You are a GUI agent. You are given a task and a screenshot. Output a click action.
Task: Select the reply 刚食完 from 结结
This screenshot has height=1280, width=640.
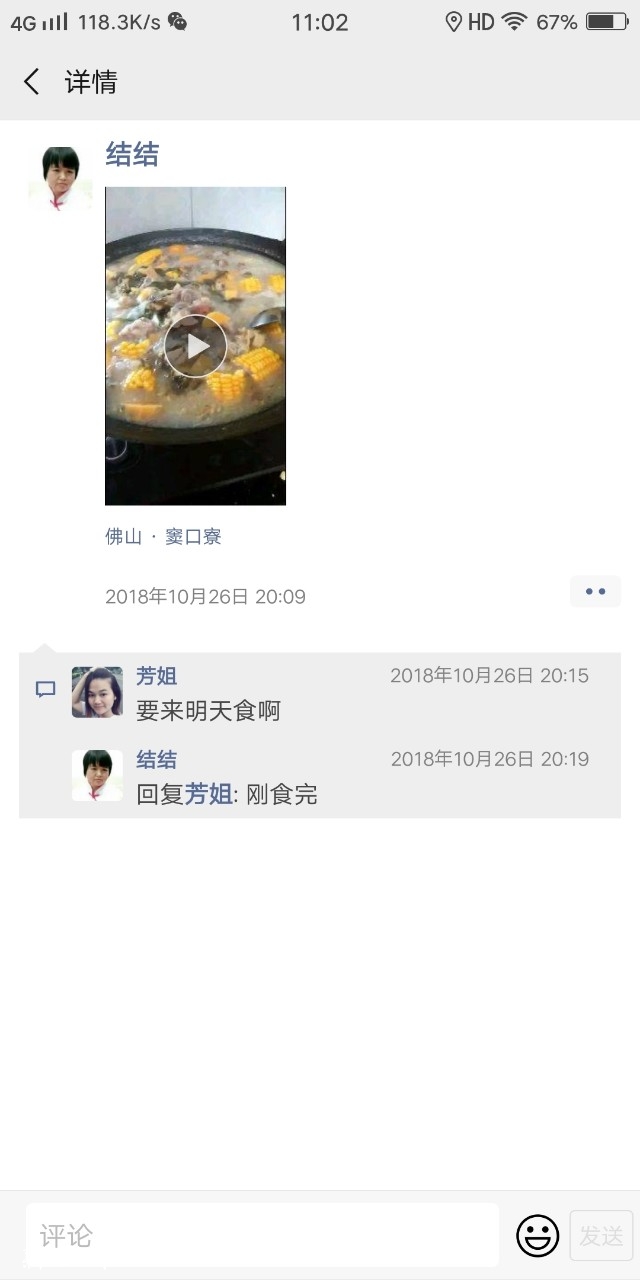282,795
